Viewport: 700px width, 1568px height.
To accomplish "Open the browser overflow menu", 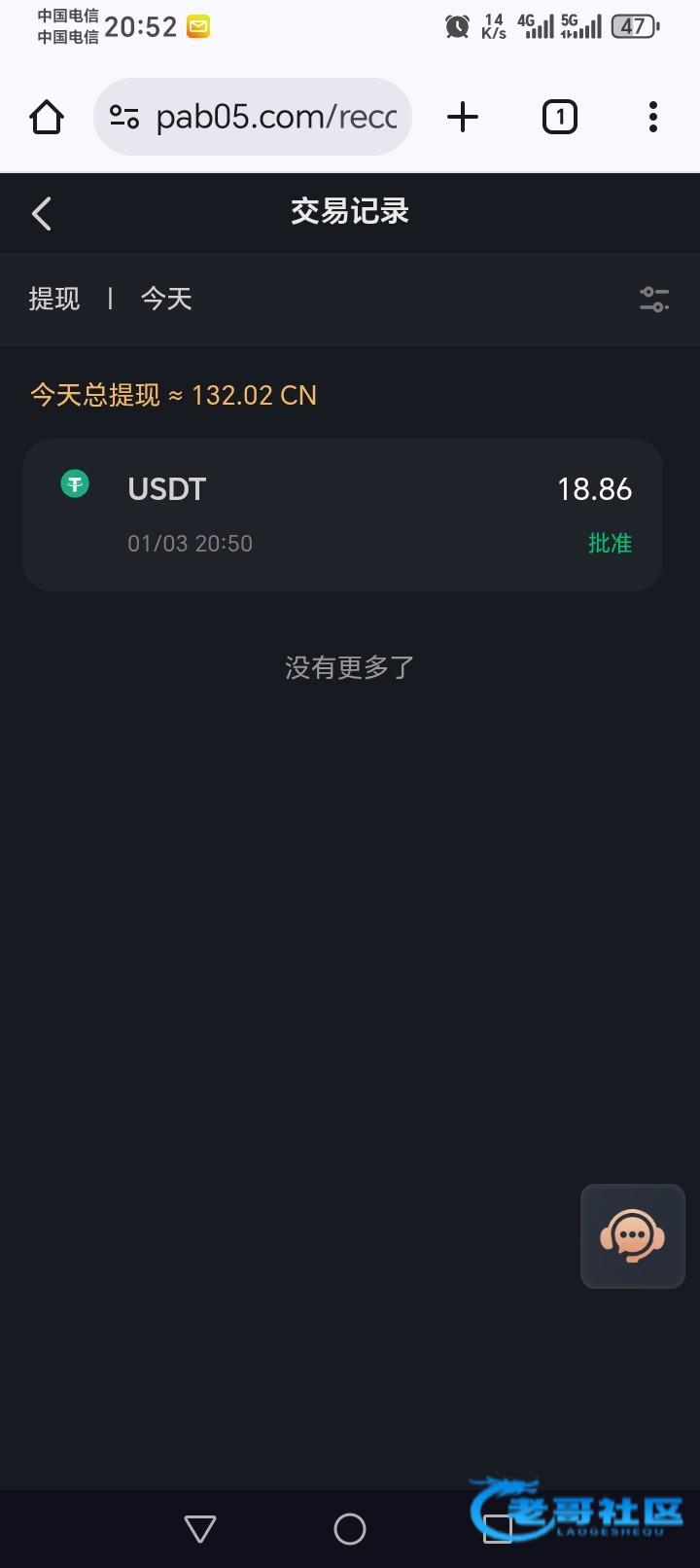I will click(653, 118).
